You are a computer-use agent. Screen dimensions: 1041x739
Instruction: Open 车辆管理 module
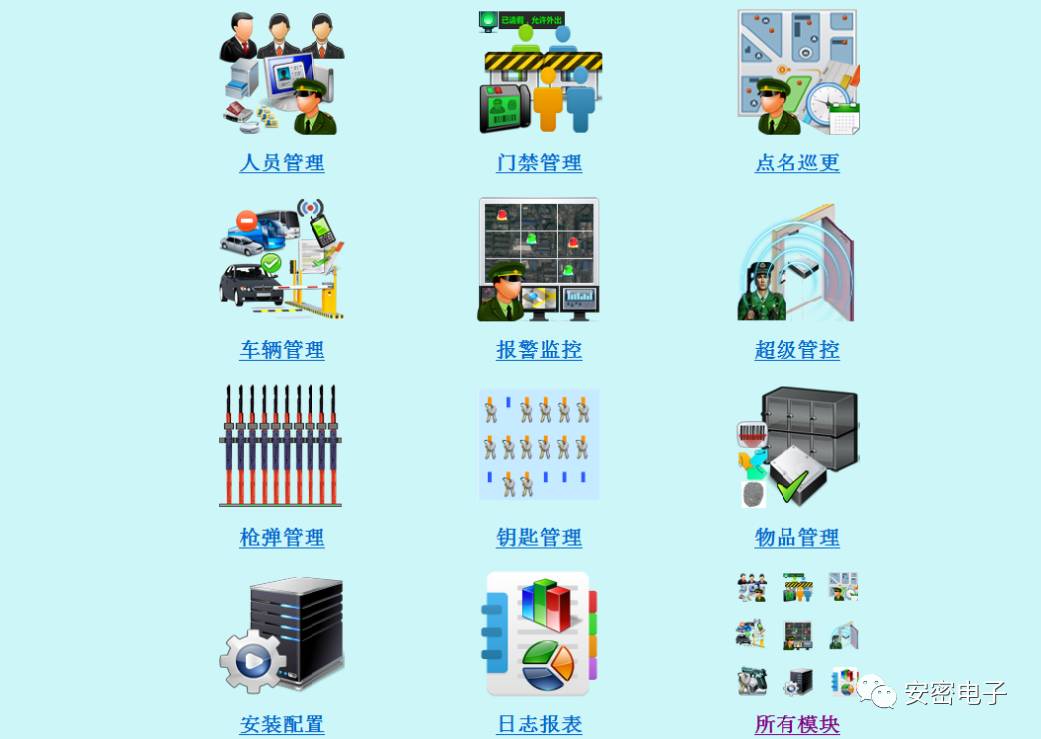click(x=281, y=350)
